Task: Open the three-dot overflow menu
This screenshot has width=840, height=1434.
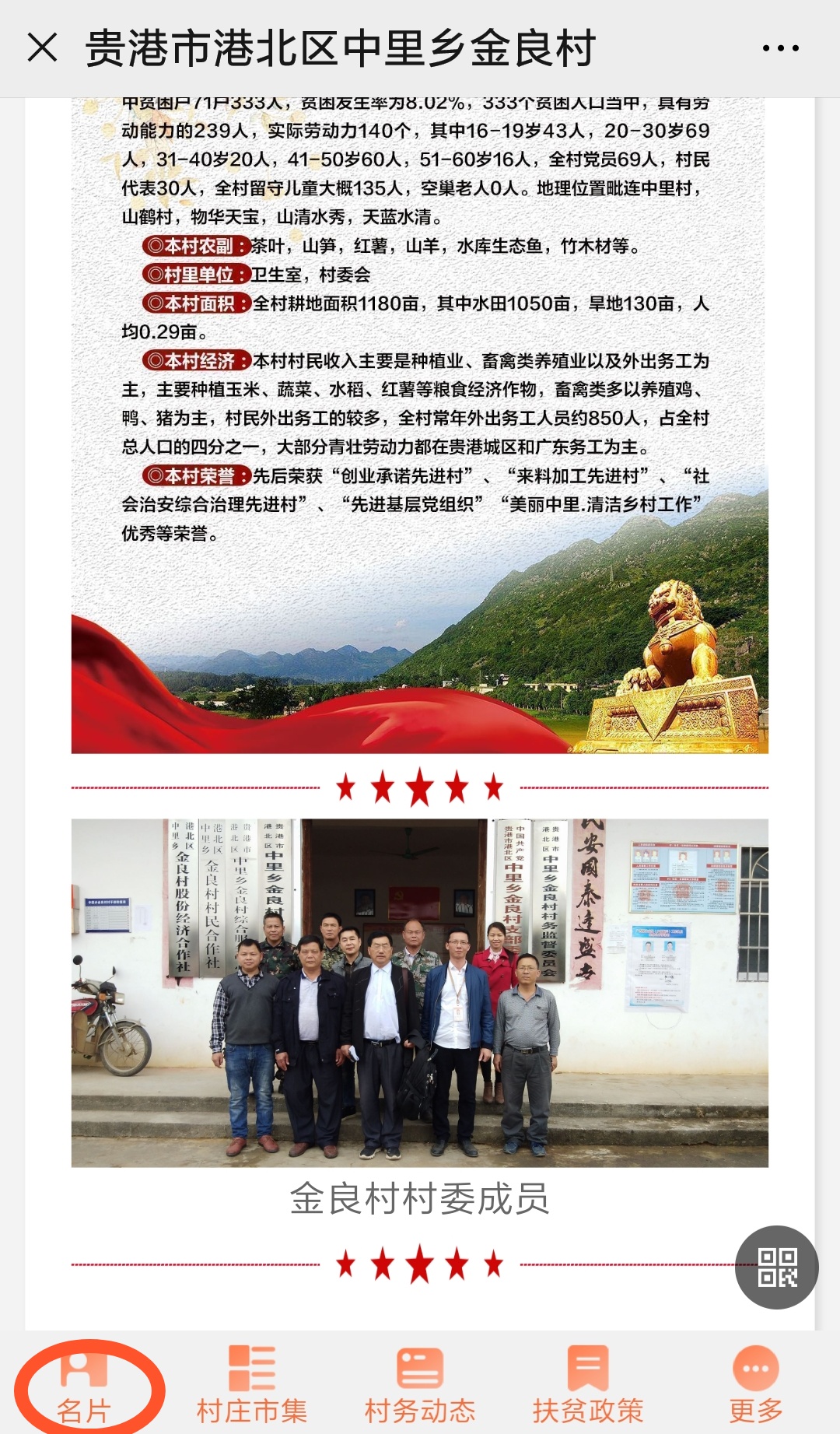Action: [780, 48]
